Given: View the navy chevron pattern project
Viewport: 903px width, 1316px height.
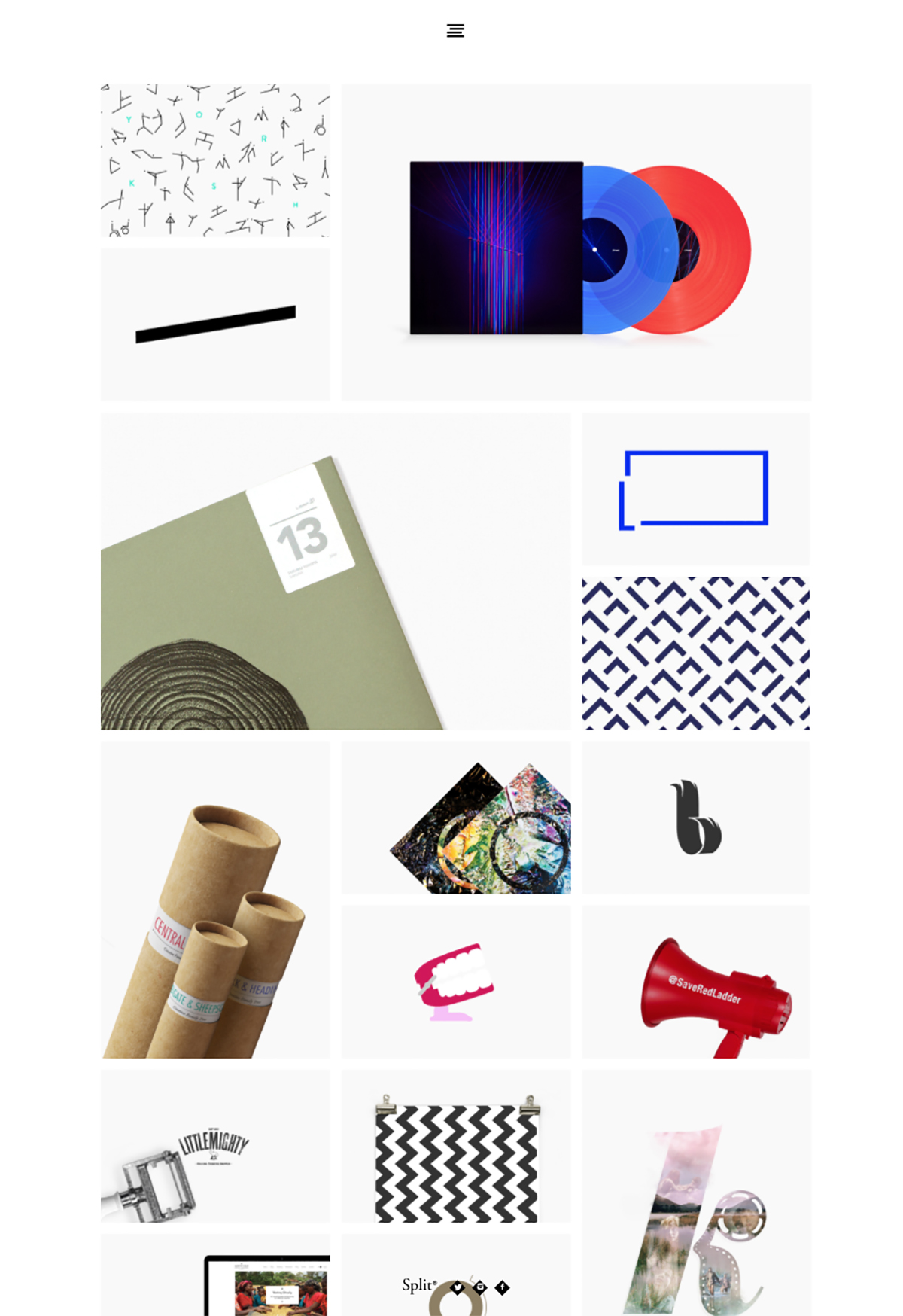Looking at the screenshot, I should [x=695, y=653].
